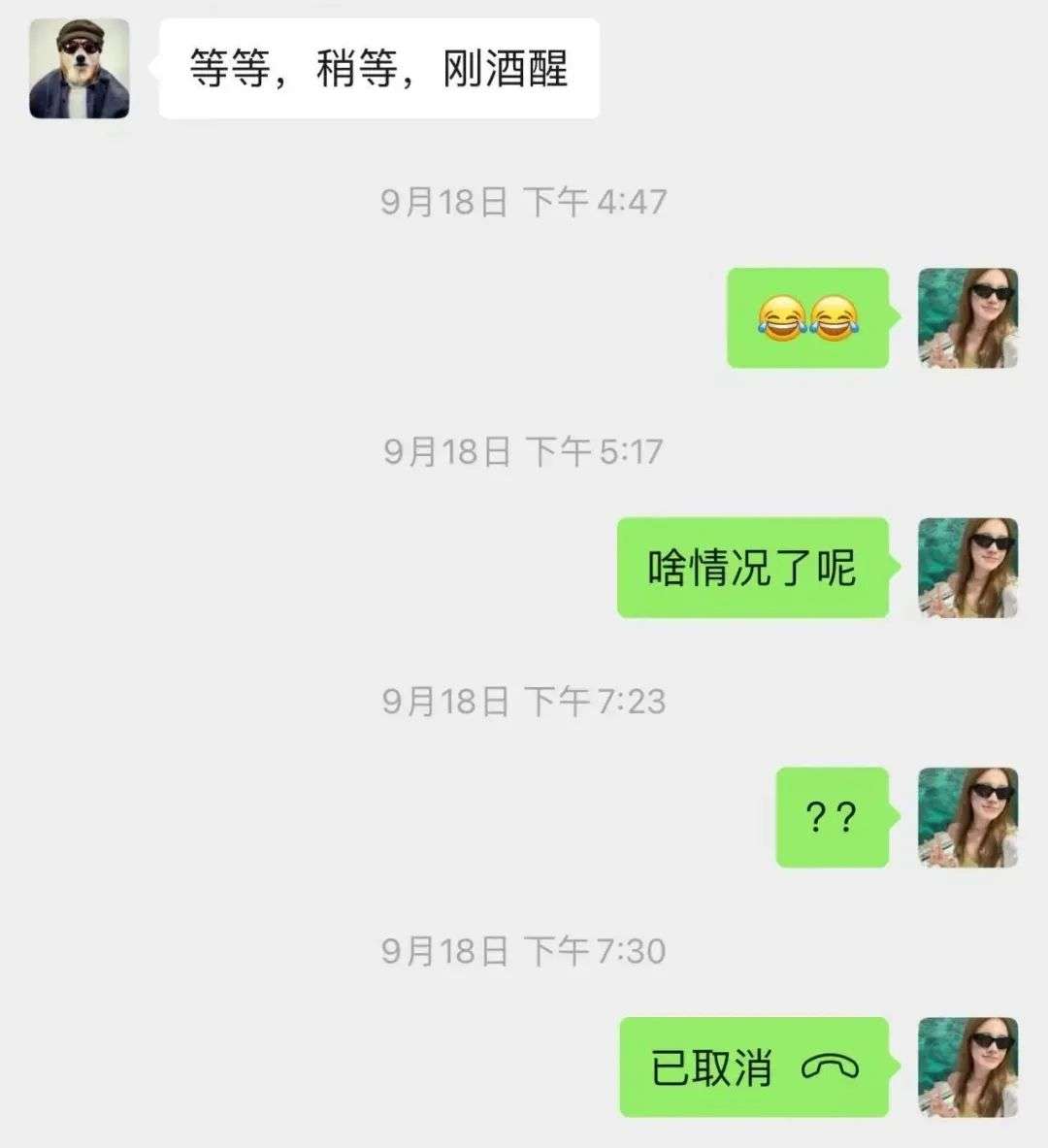Open profile via avatar beside "等等，稍等，刚酒醒"
The height and width of the screenshot is (1148, 1048).
(80, 69)
